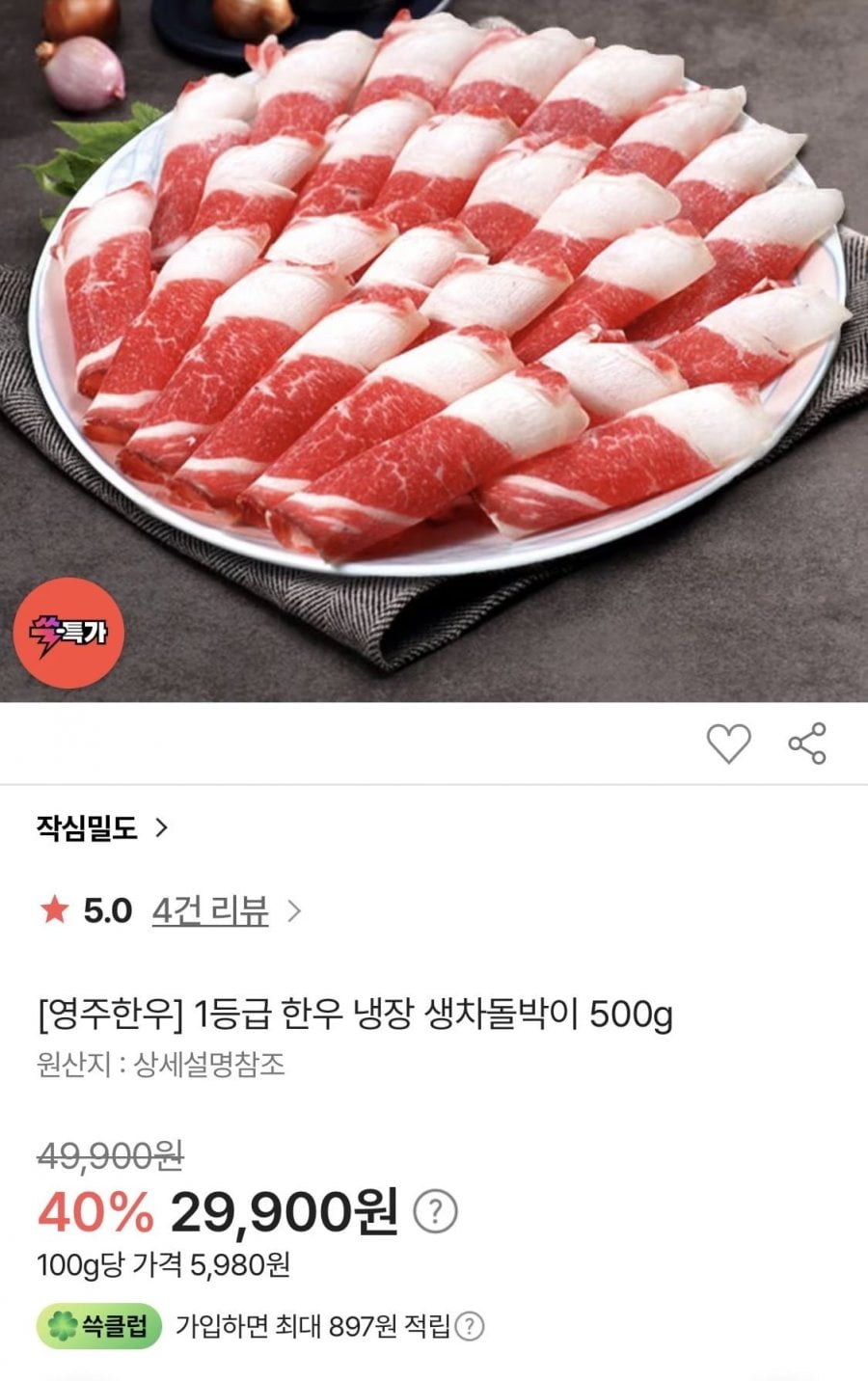Toggle the 쓱클럽 membership badge
The height and width of the screenshot is (1381, 868).
(x=99, y=1327)
